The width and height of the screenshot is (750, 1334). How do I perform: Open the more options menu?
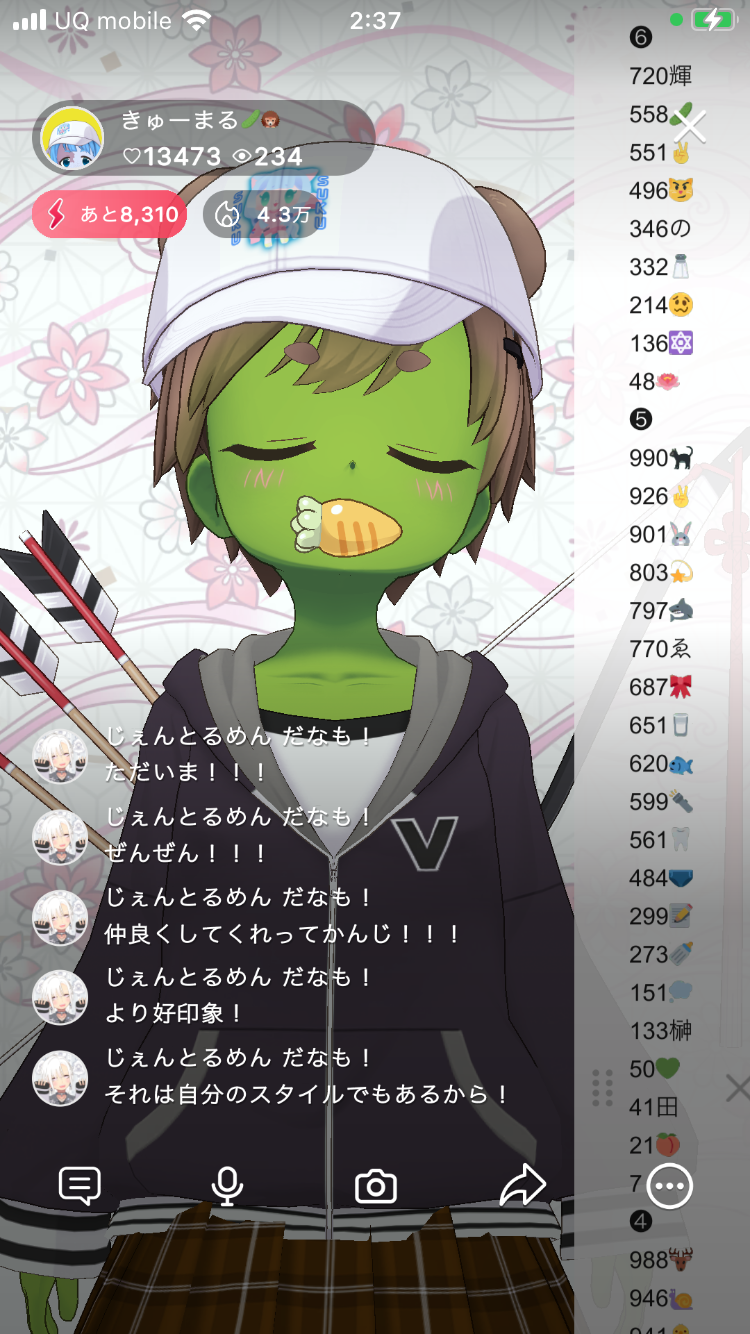pos(669,1187)
